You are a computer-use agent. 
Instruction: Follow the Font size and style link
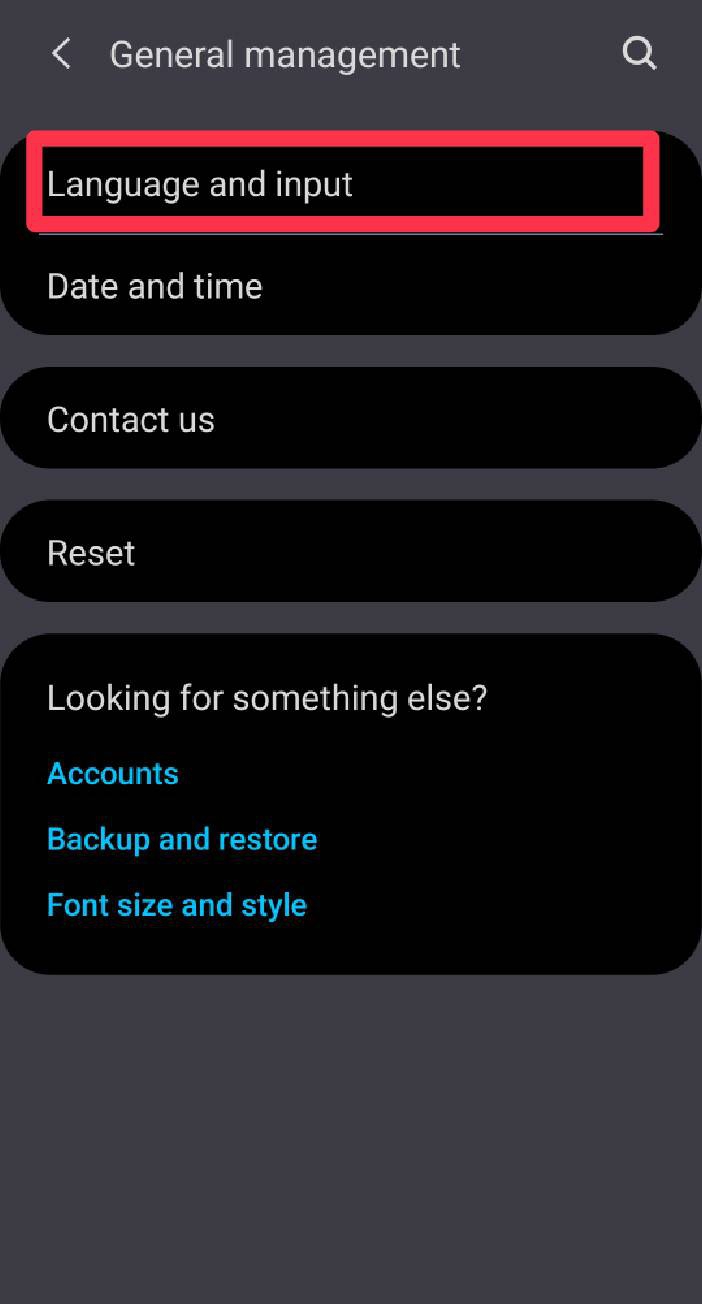click(x=177, y=905)
